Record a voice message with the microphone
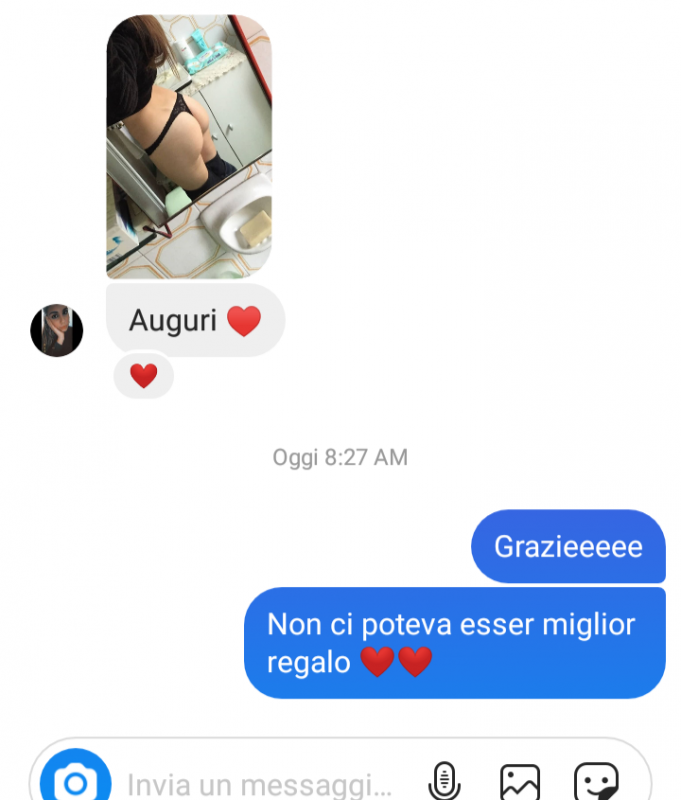 443,782
